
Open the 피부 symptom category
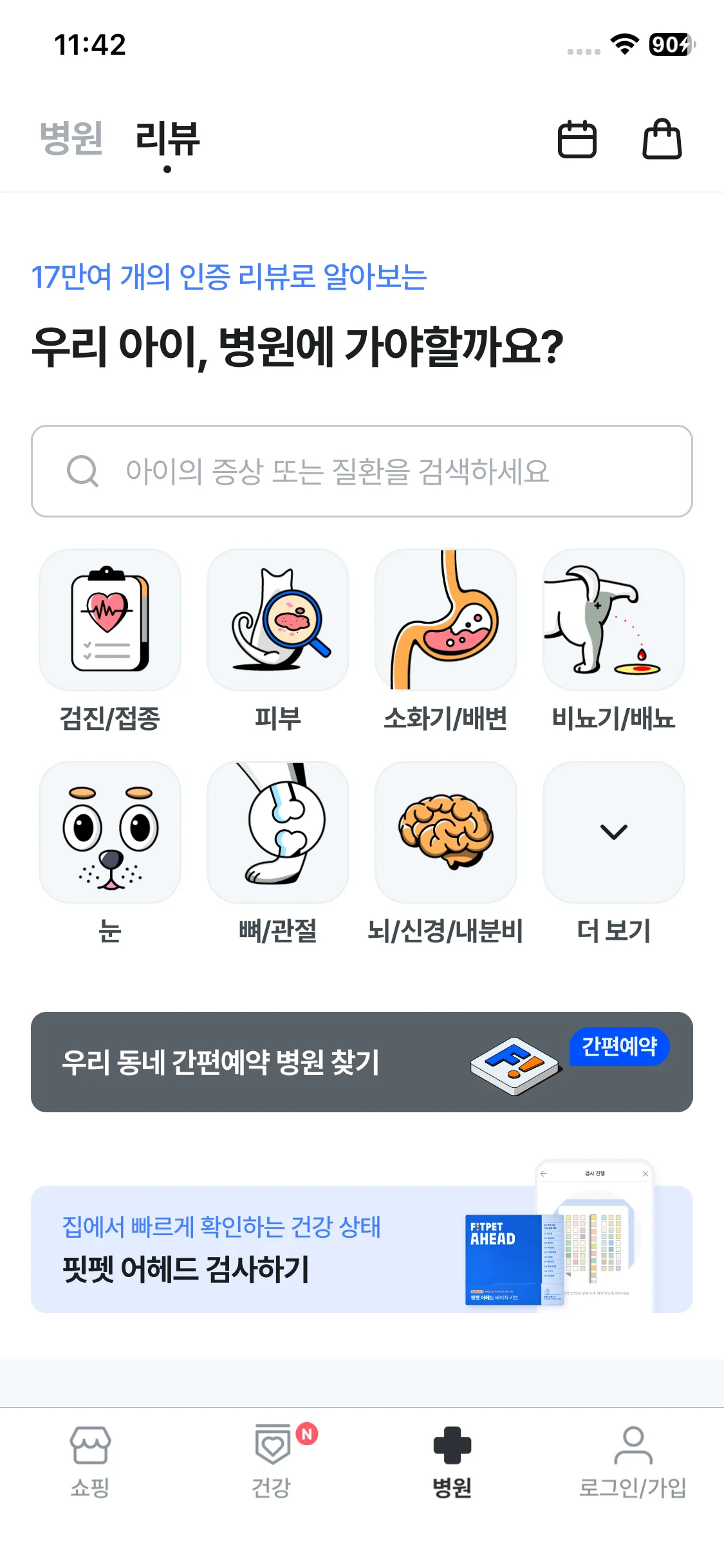coord(277,620)
